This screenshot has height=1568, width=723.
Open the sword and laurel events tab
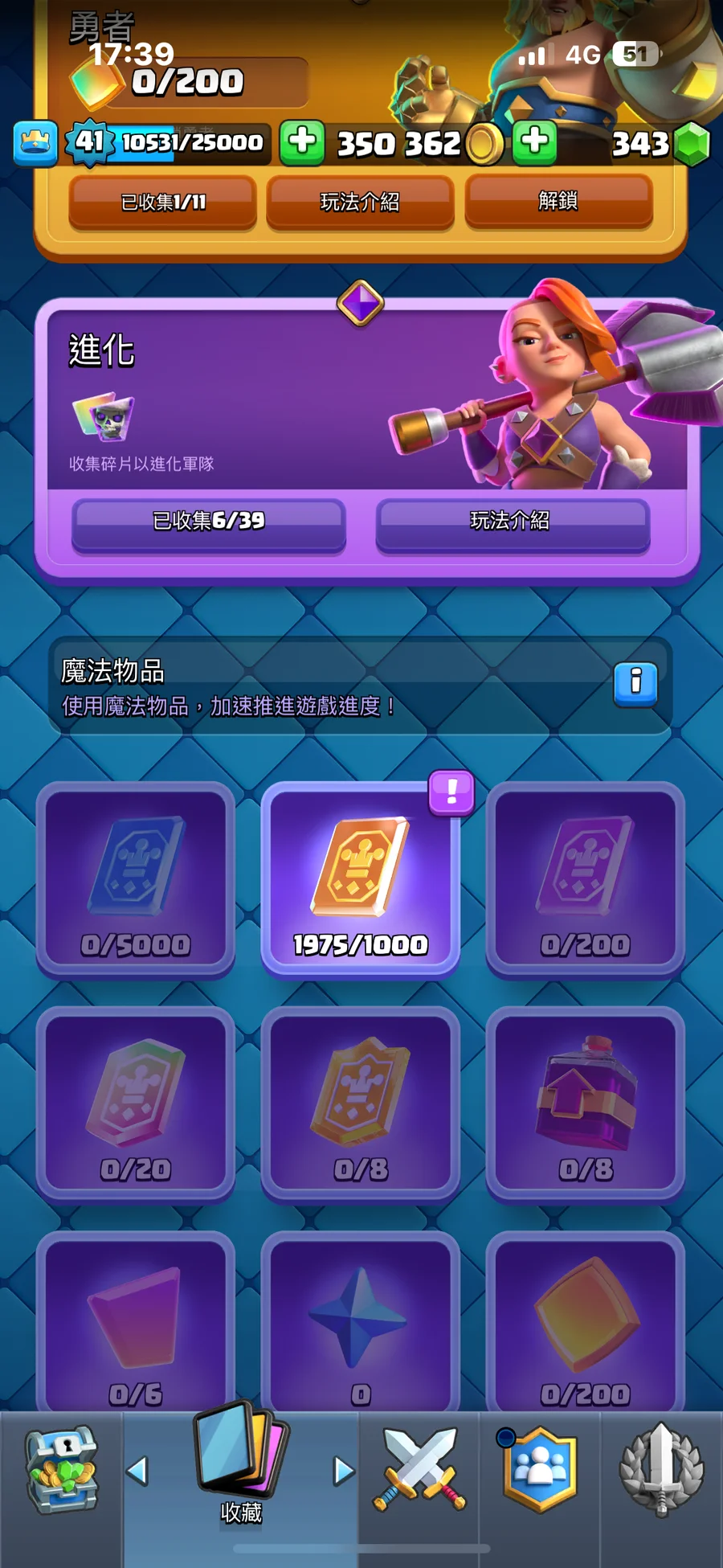coord(661,1471)
